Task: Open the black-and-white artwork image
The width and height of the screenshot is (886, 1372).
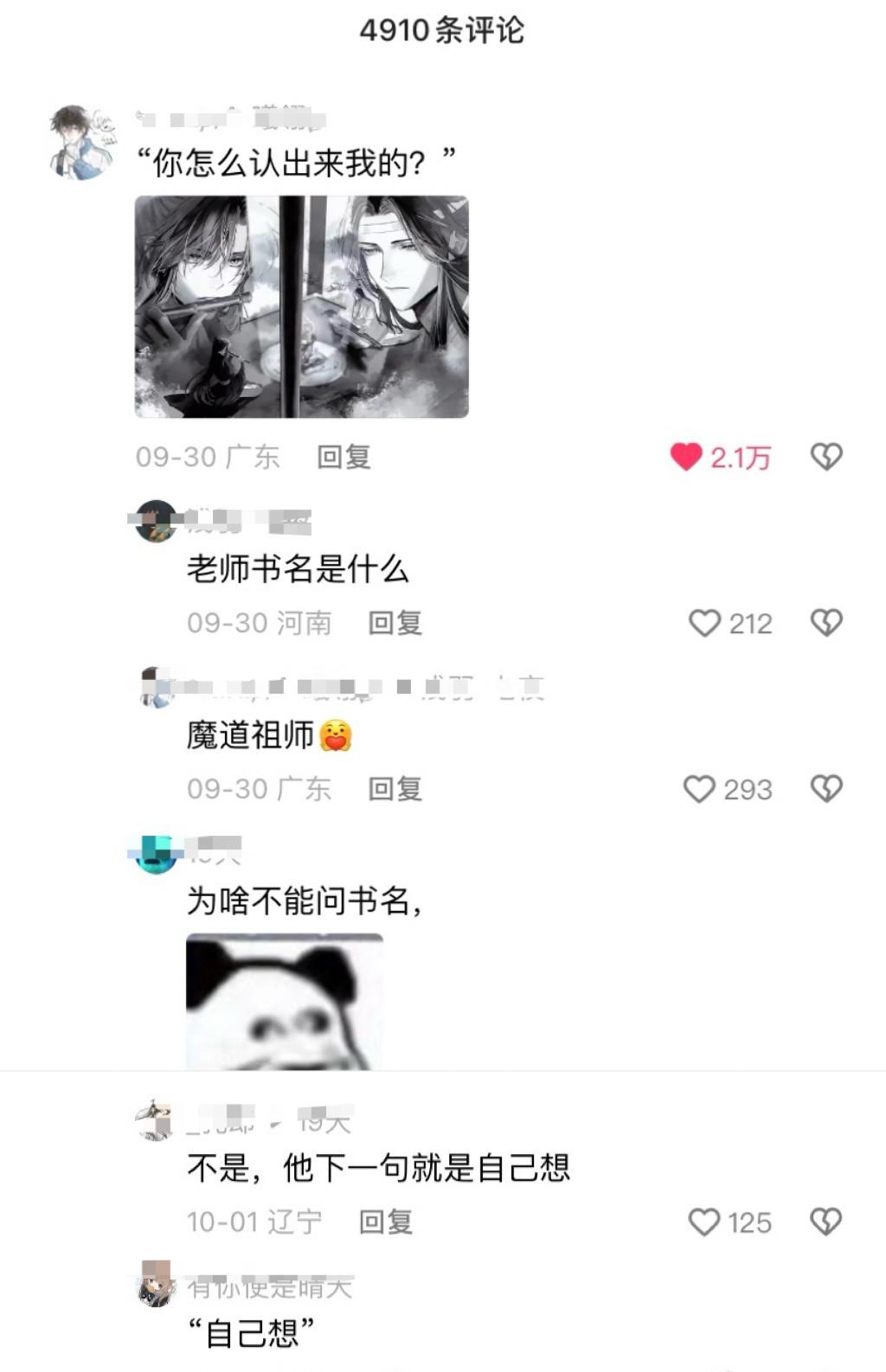Action: coord(302,307)
